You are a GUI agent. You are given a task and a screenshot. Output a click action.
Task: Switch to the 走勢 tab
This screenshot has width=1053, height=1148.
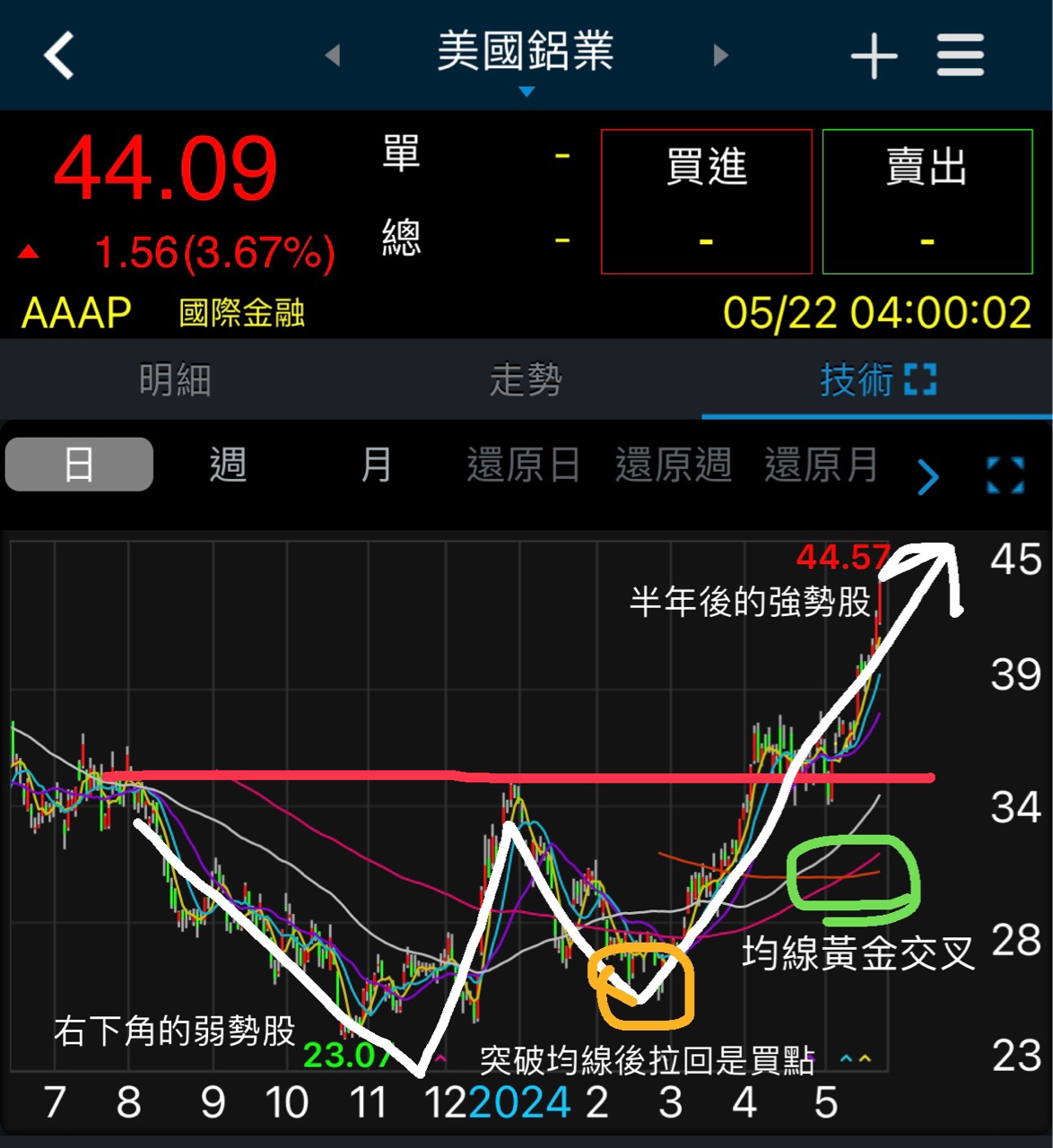526,380
